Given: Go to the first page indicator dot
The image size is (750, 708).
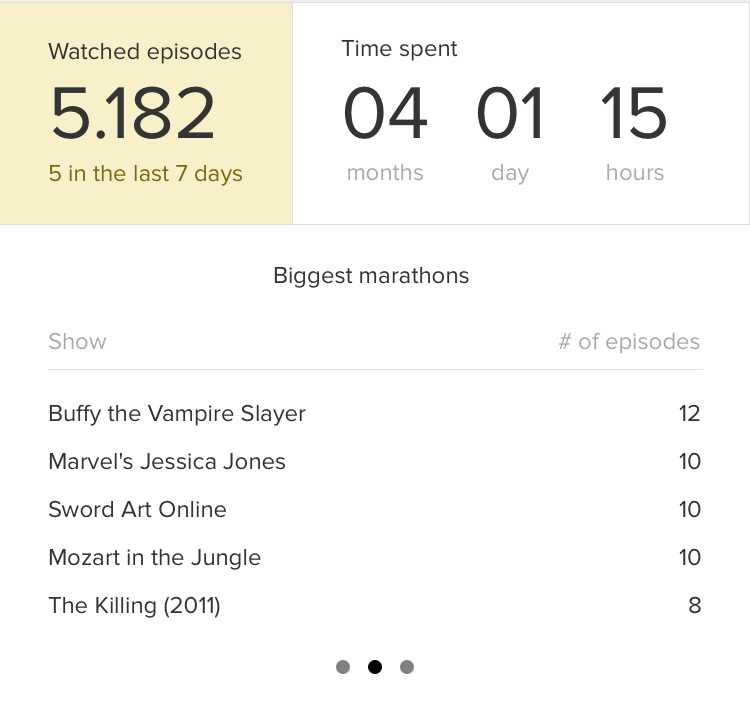Looking at the screenshot, I should [x=343, y=667].
